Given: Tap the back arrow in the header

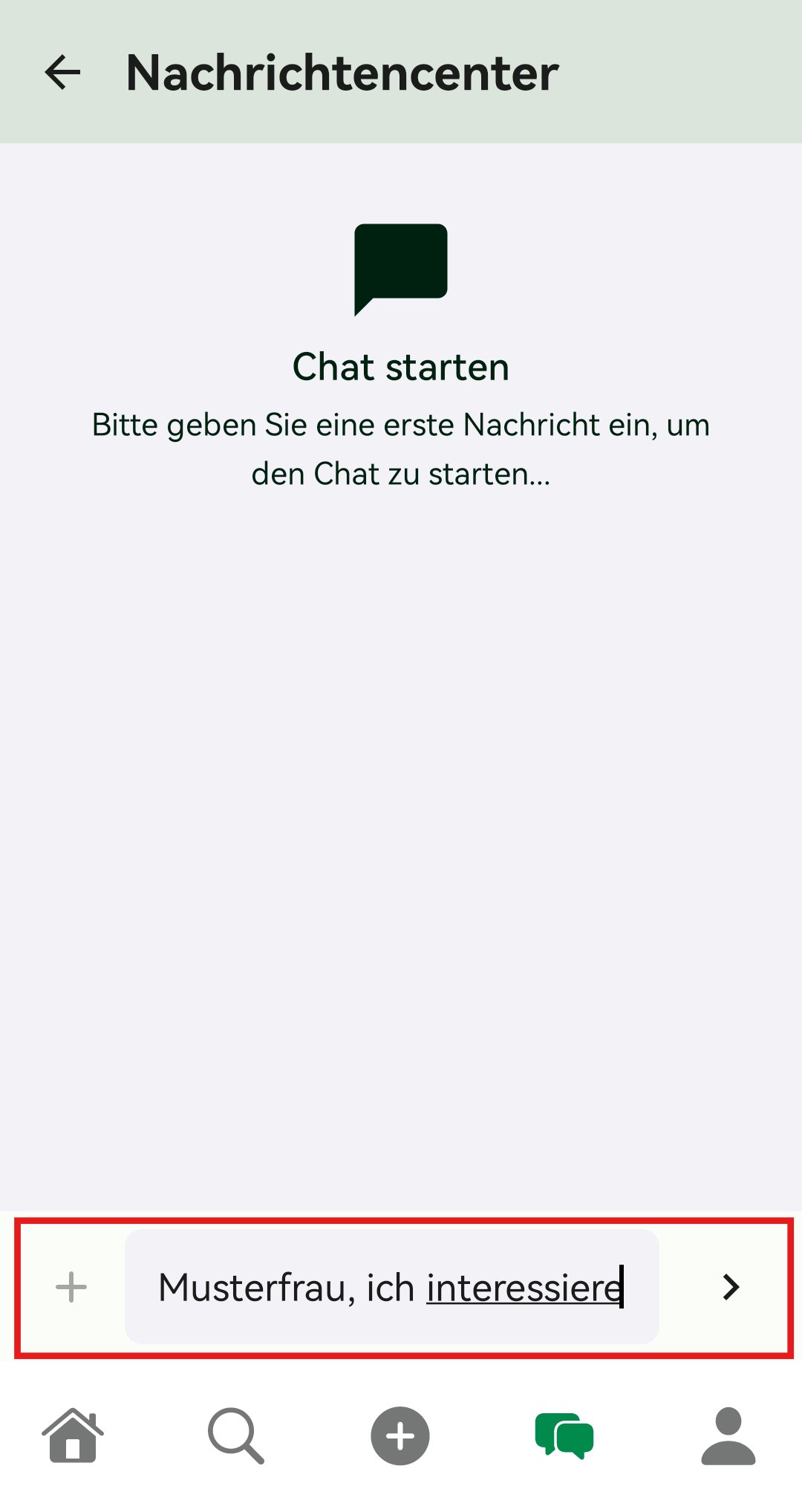Looking at the screenshot, I should point(64,72).
